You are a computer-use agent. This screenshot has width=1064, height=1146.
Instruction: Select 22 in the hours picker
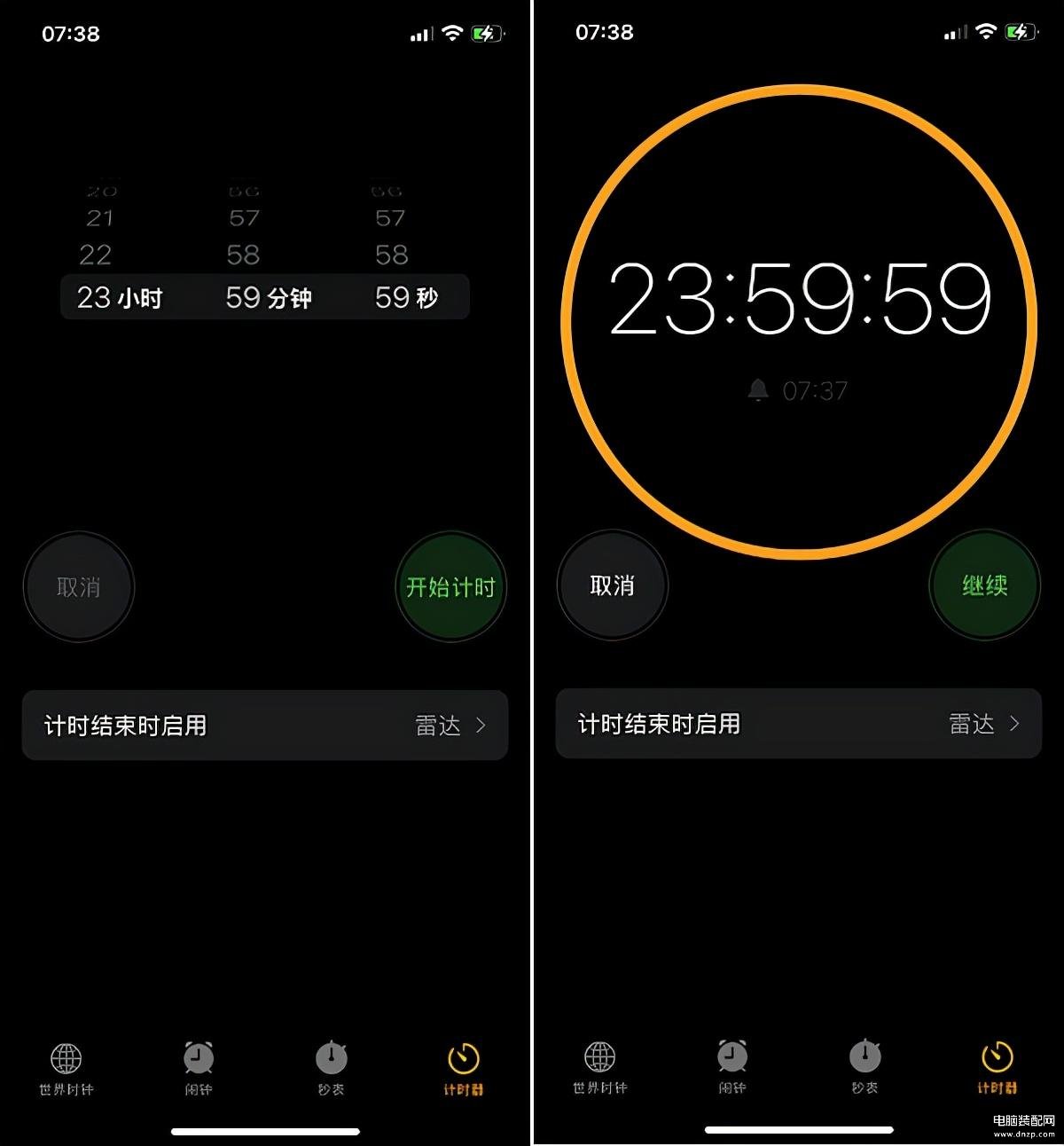click(96, 255)
